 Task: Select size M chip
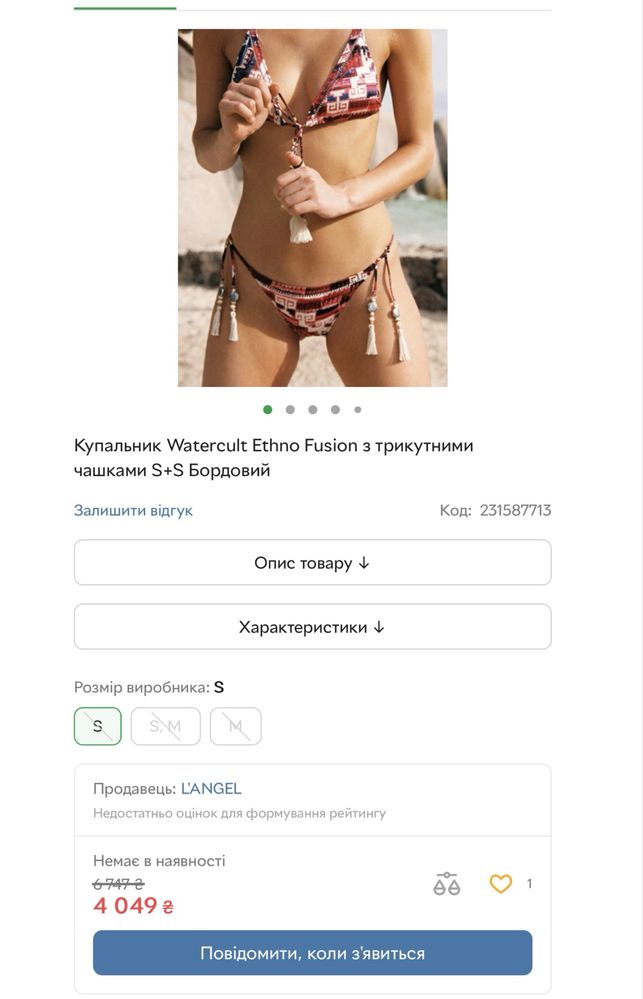[236, 726]
